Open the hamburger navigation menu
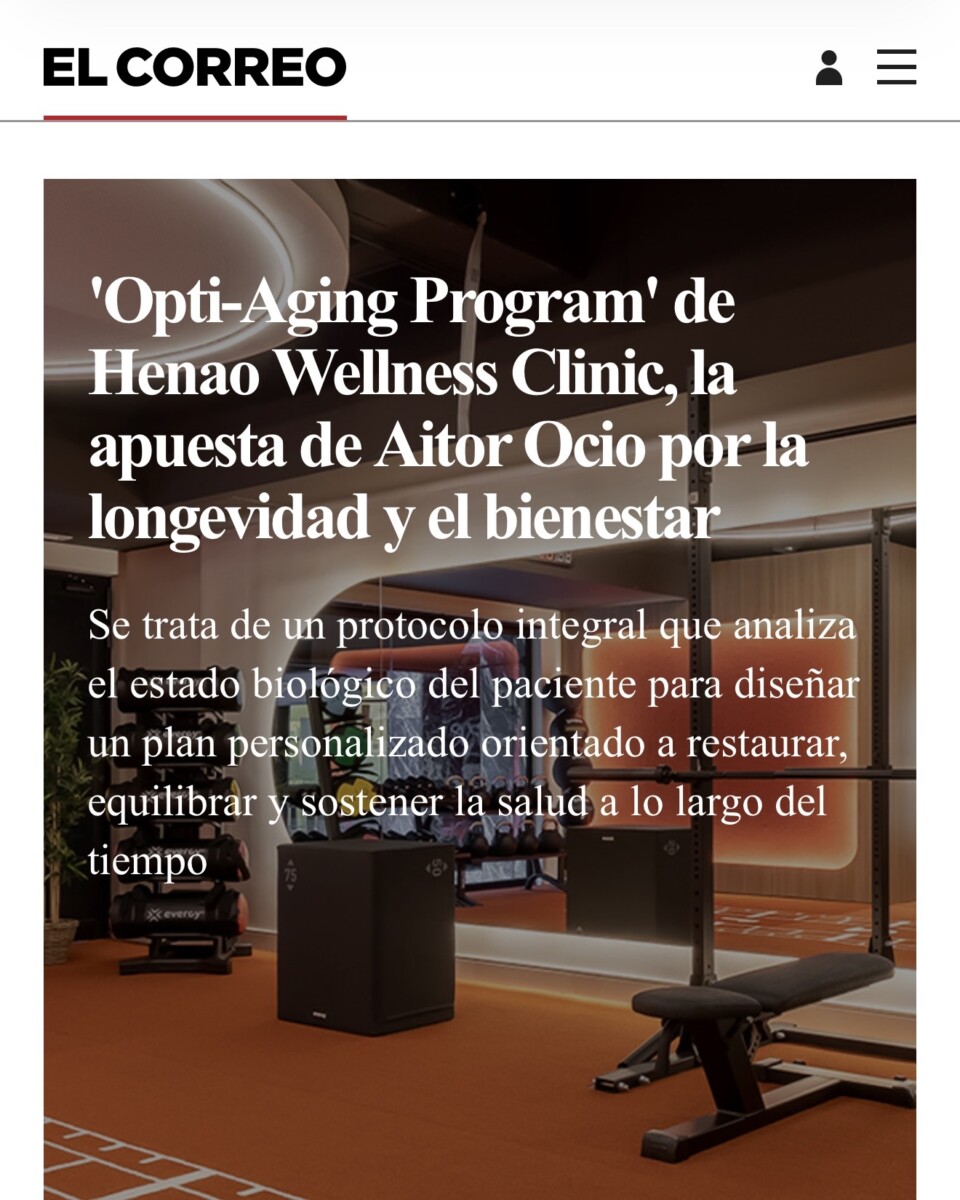The height and width of the screenshot is (1200, 960). tap(896, 68)
